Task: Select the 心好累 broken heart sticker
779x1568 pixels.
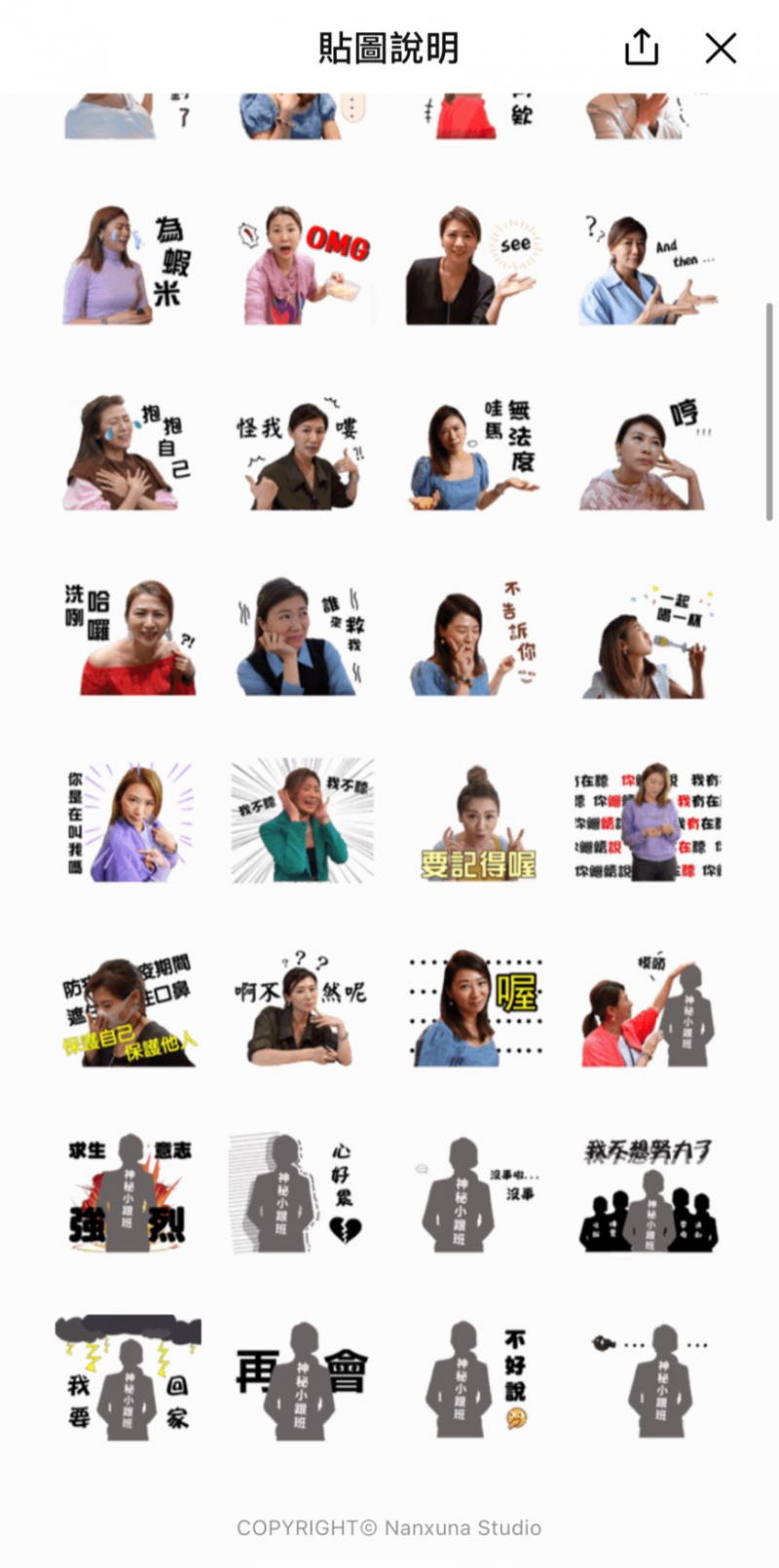Action: [x=302, y=1193]
